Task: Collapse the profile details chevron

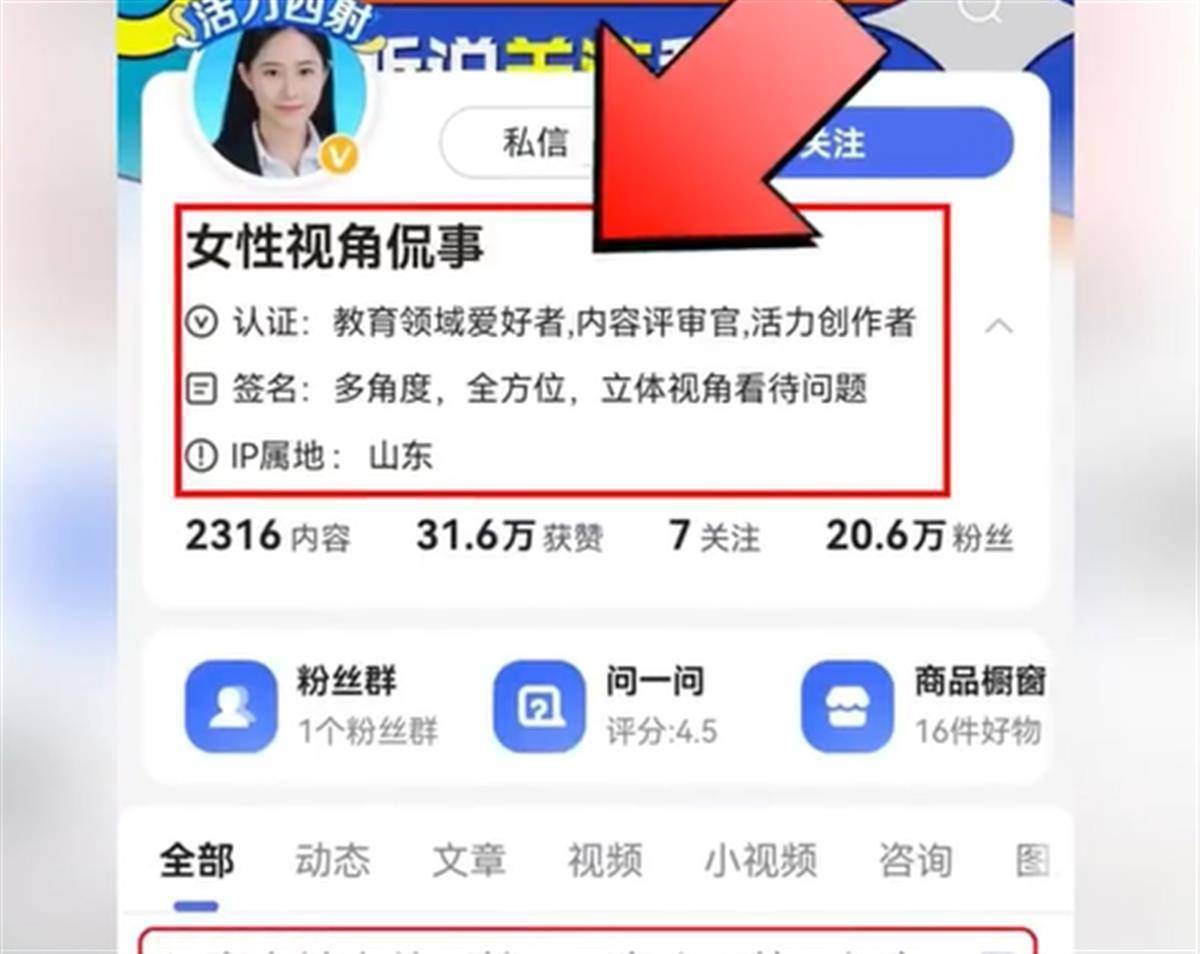Action: point(998,326)
